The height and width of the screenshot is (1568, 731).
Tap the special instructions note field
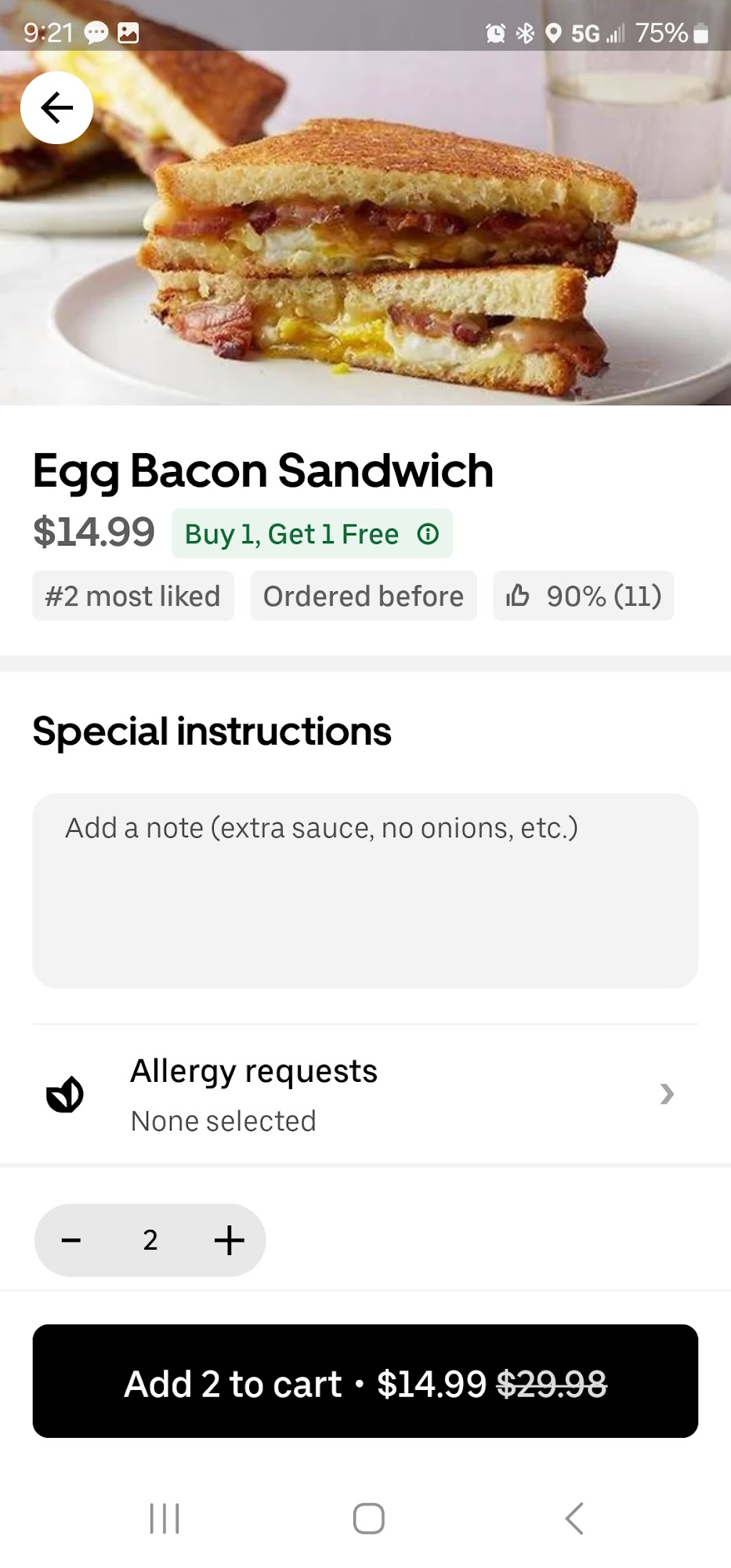click(x=365, y=890)
